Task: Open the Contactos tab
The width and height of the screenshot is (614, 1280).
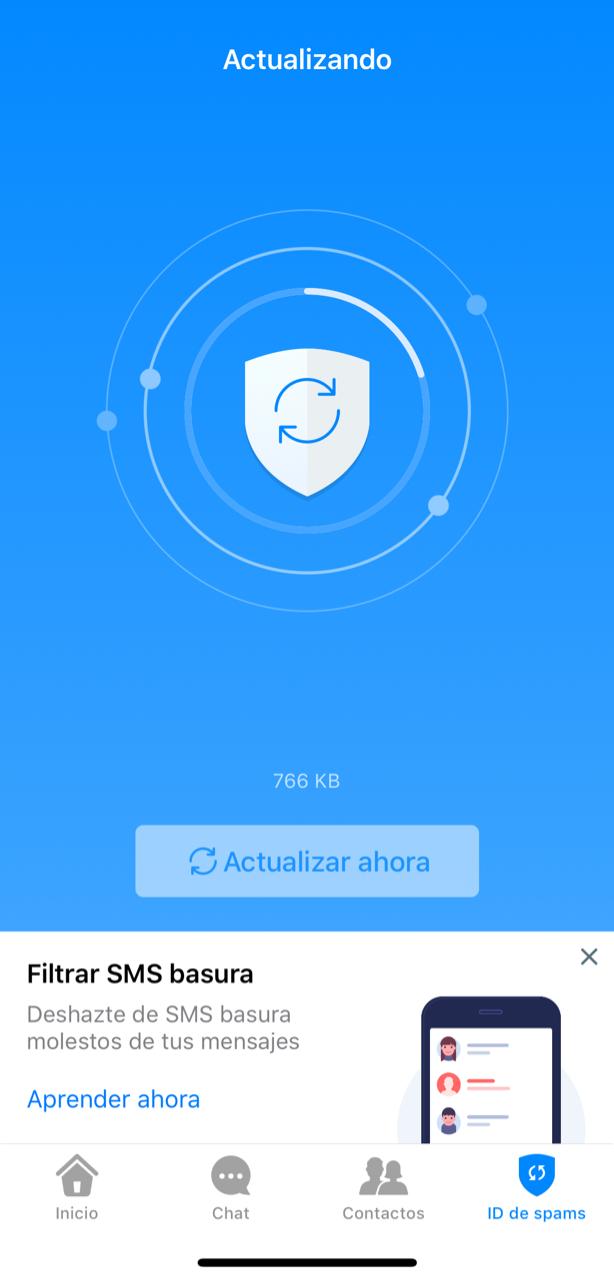Action: [x=383, y=1188]
